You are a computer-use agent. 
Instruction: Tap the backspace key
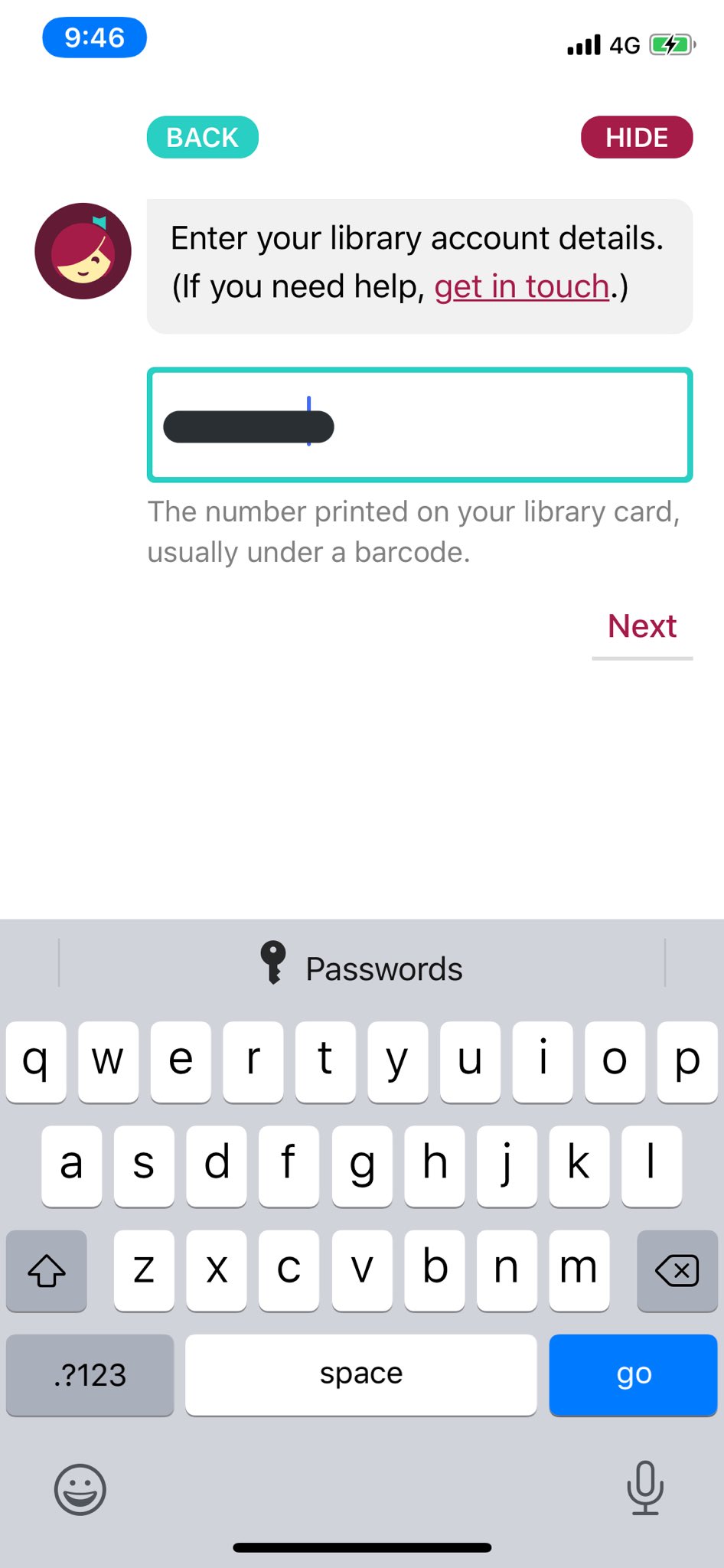(x=677, y=1270)
